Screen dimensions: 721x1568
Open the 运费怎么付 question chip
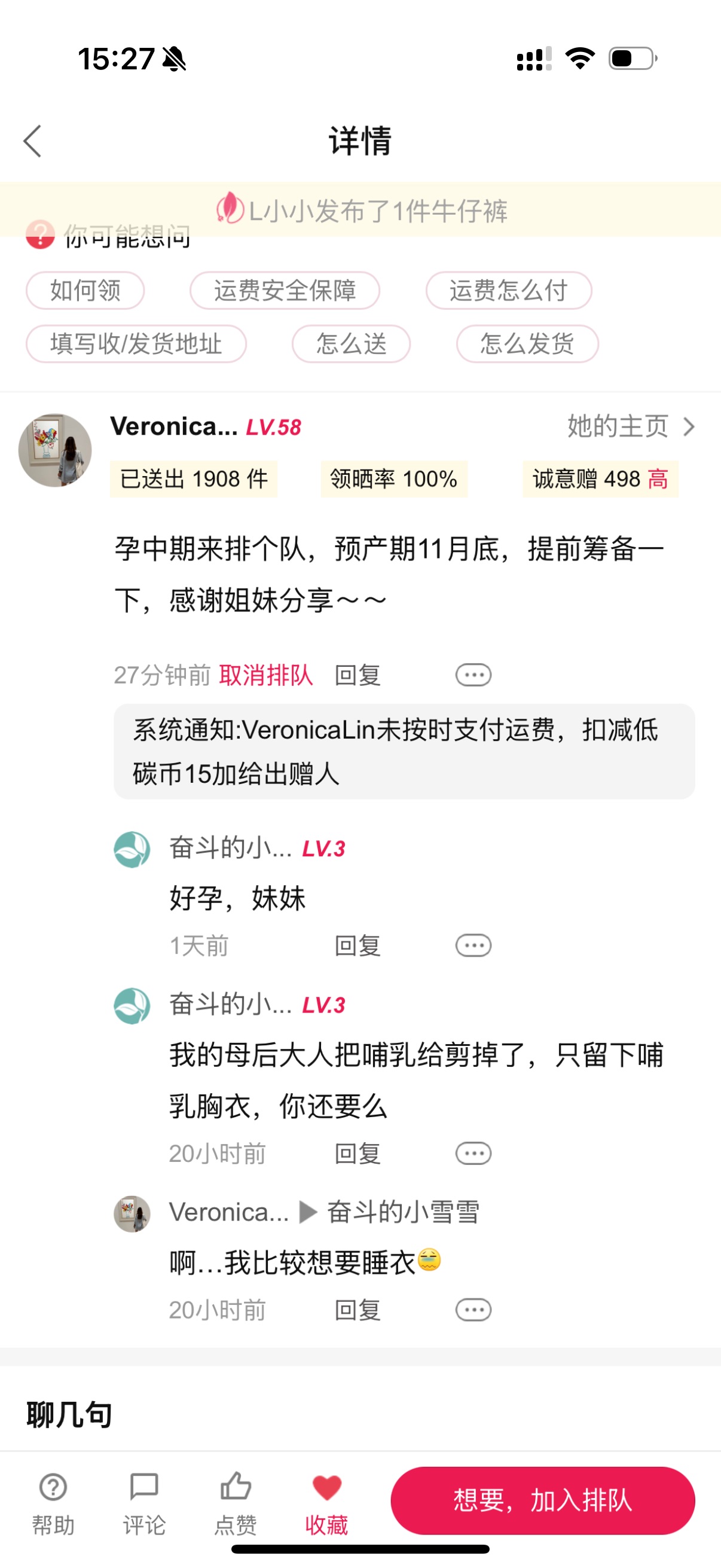(x=509, y=291)
